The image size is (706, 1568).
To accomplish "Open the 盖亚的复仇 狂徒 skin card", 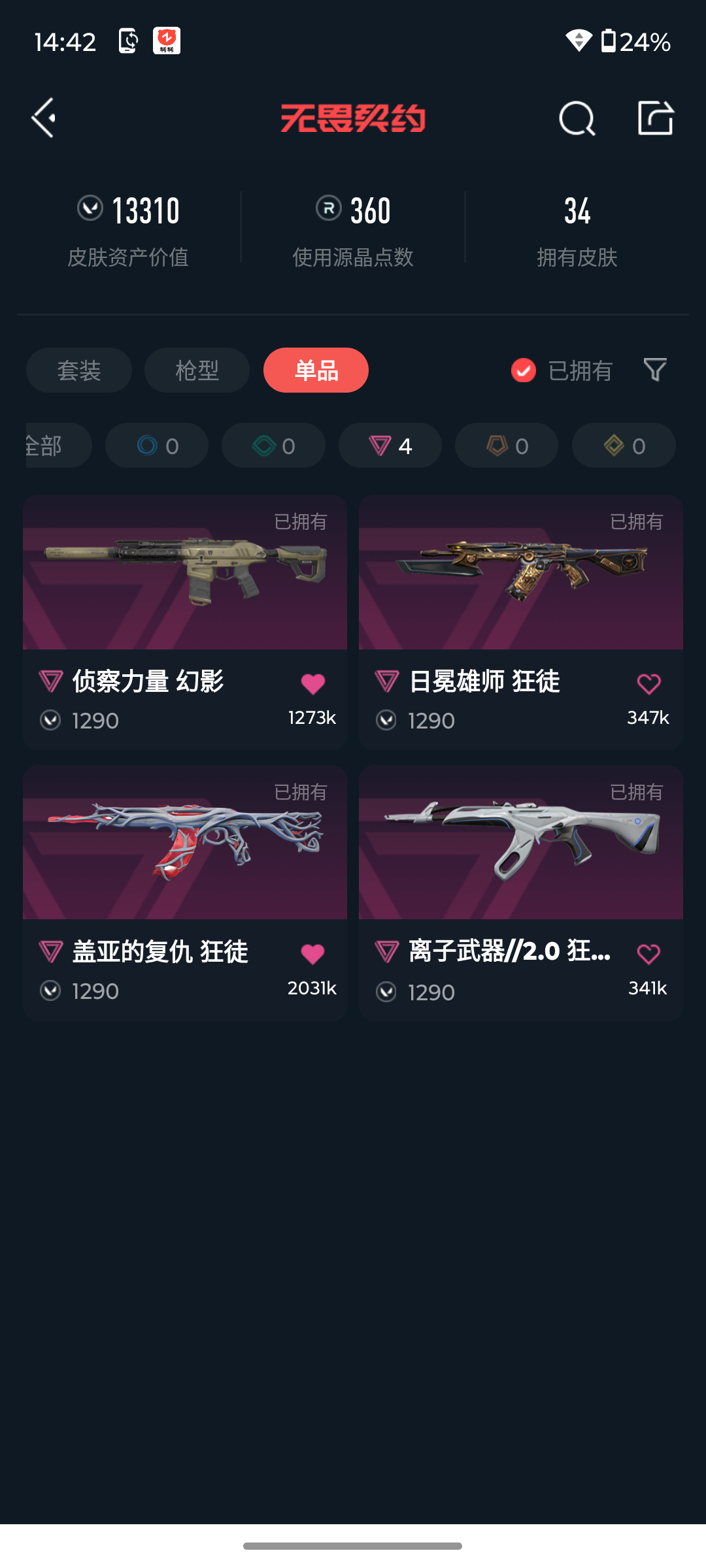I will pyautogui.click(x=185, y=892).
